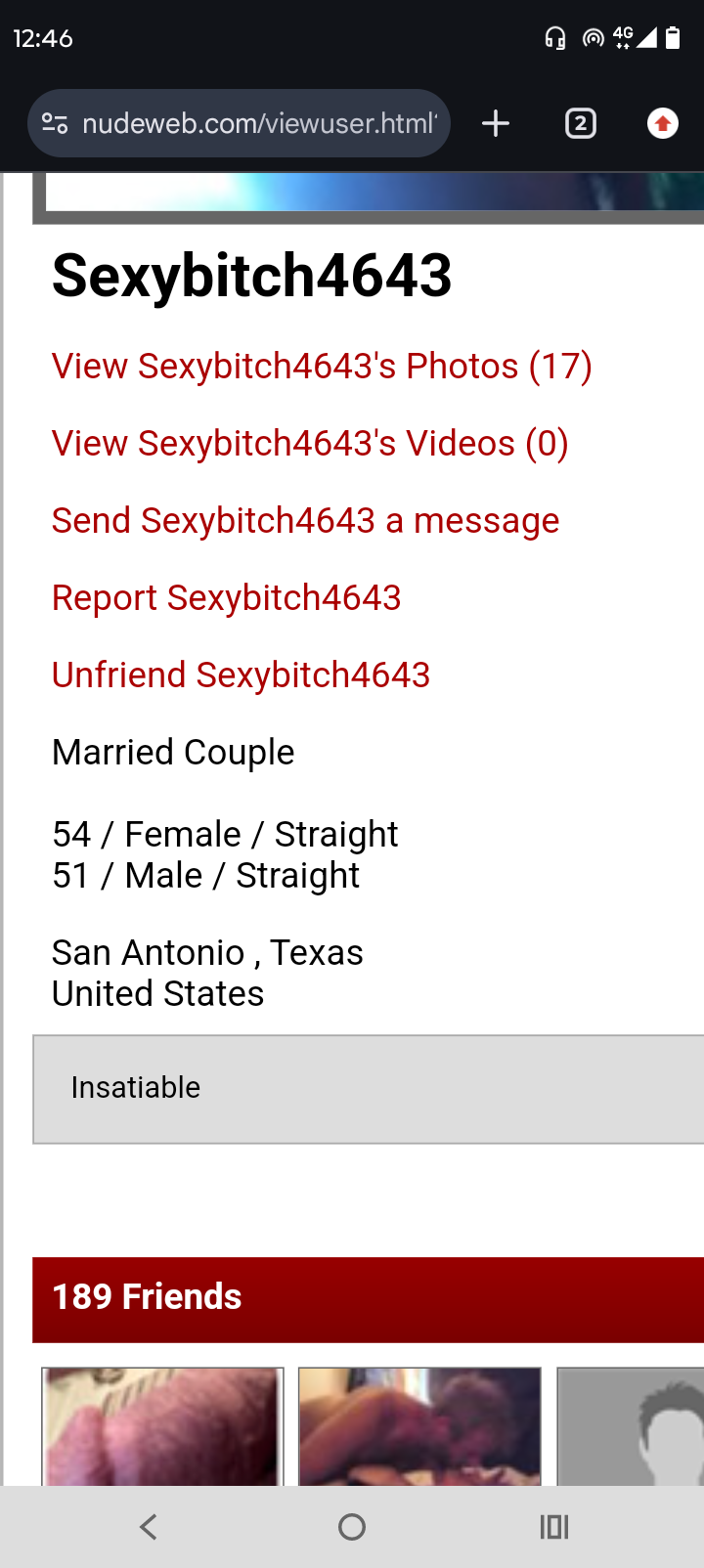The image size is (704, 1568).
Task: Open recent apps from the navigation bar
Action: (x=554, y=1527)
